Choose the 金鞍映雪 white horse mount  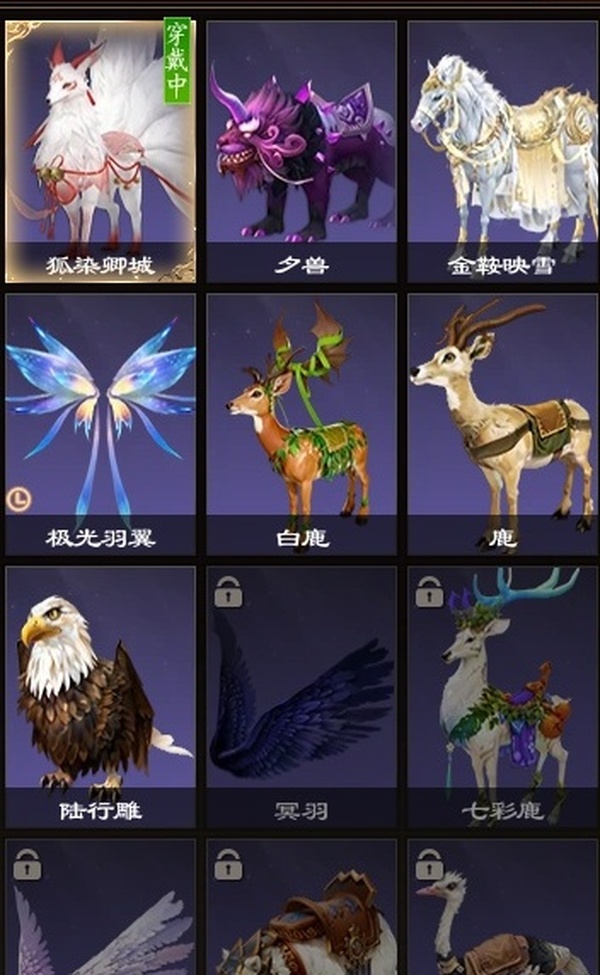pyautogui.click(x=502, y=150)
